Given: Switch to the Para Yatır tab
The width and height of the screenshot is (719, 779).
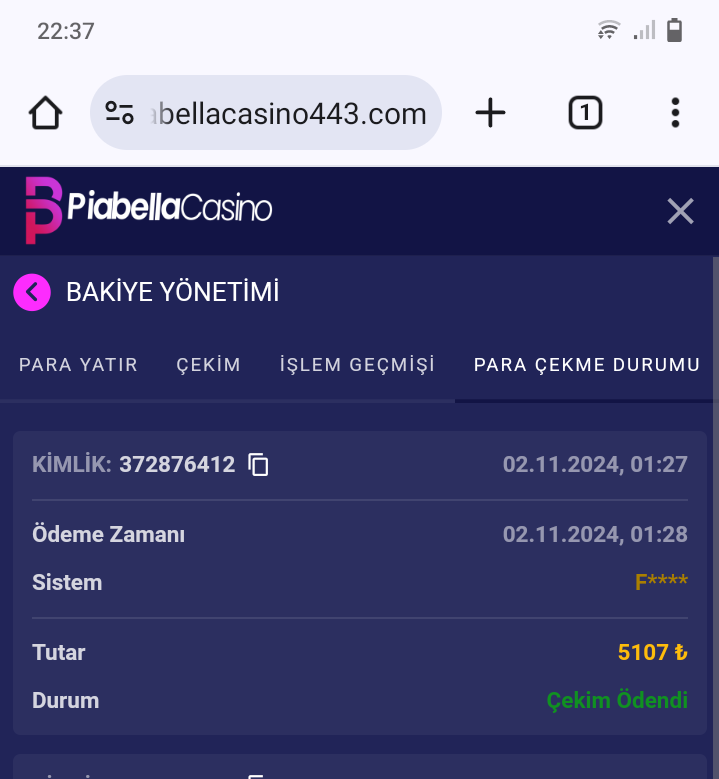Looking at the screenshot, I should click(x=78, y=365).
